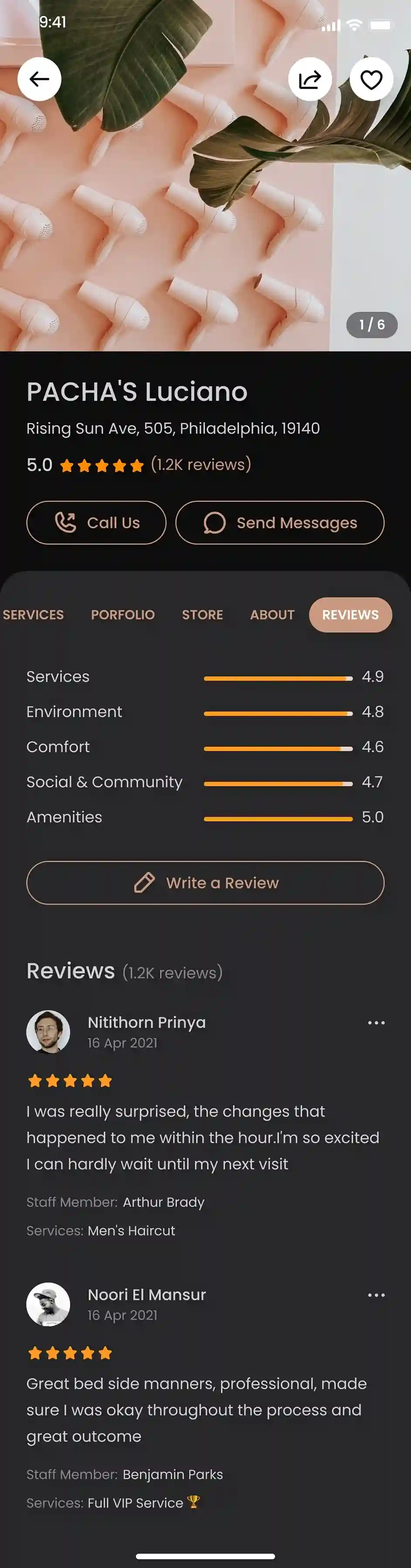Share this salon profile
Viewport: 411px width, 1568px height.
coord(309,79)
